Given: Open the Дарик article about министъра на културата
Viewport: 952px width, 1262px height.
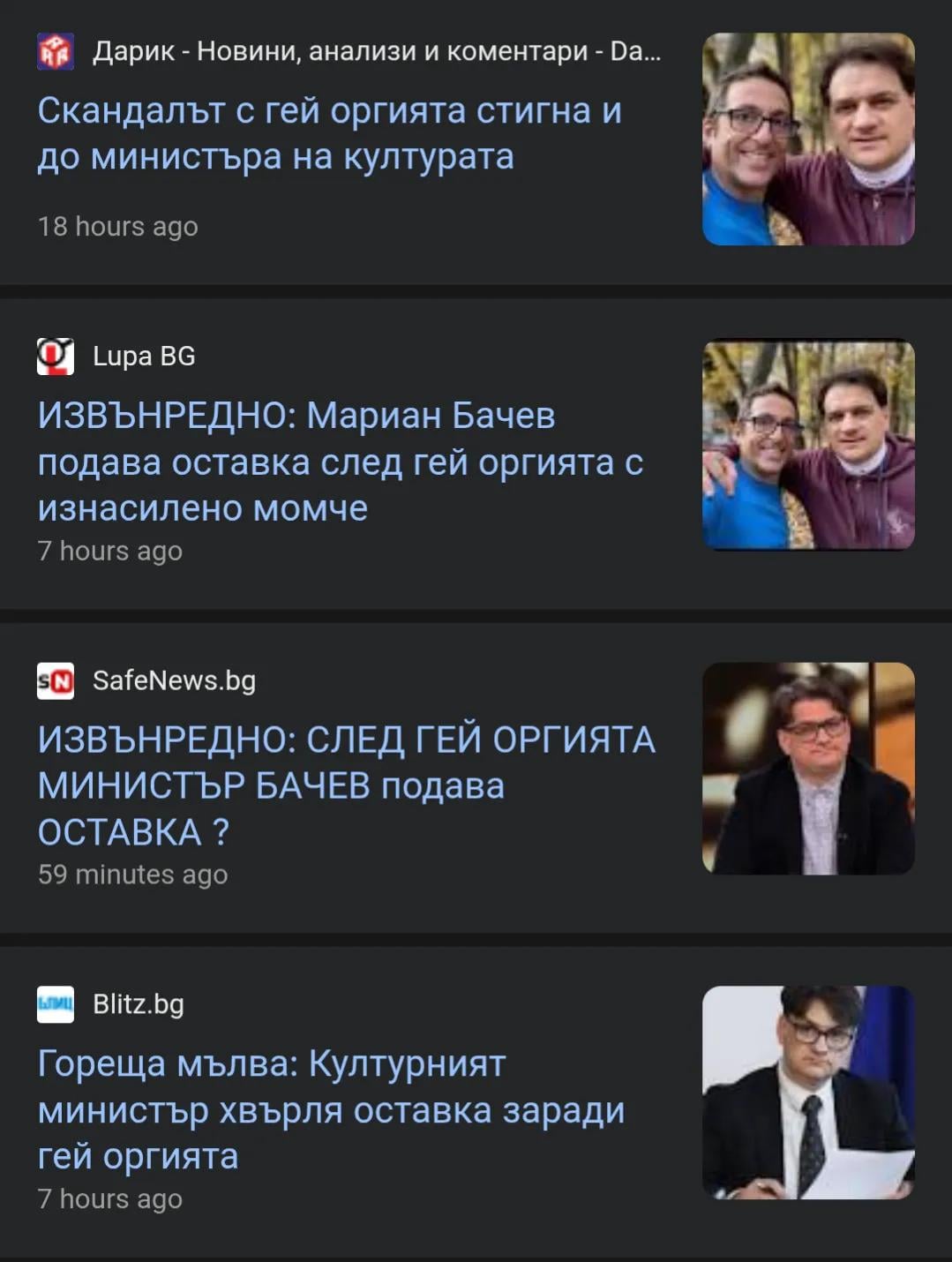Looking at the screenshot, I should tap(329, 133).
